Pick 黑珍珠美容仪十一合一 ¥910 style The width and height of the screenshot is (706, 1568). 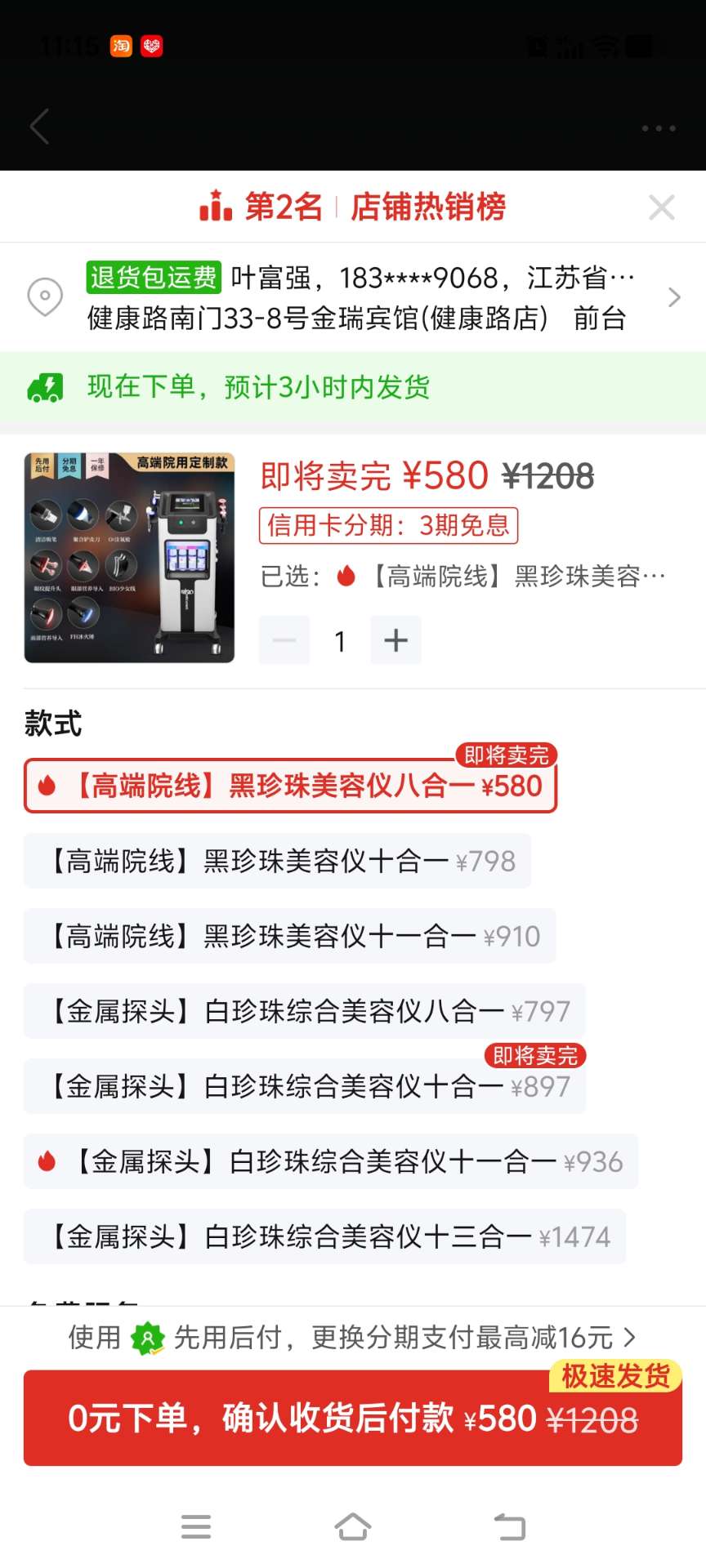coord(290,936)
